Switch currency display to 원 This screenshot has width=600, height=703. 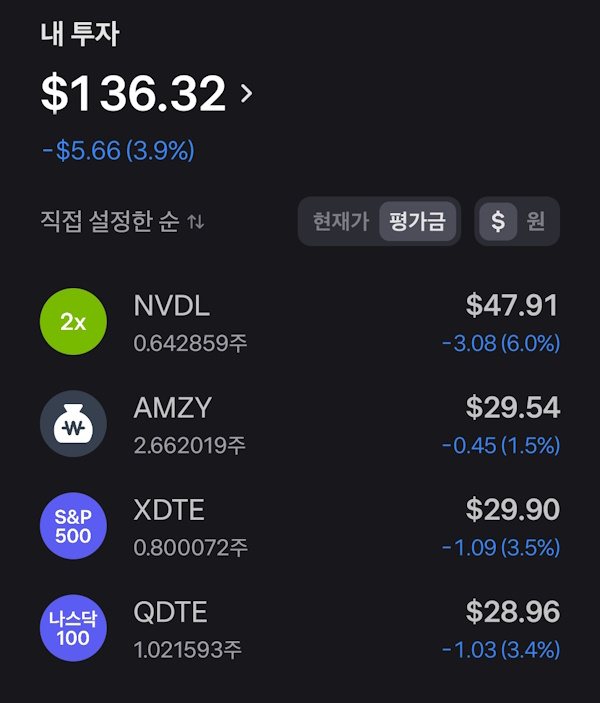(x=536, y=221)
